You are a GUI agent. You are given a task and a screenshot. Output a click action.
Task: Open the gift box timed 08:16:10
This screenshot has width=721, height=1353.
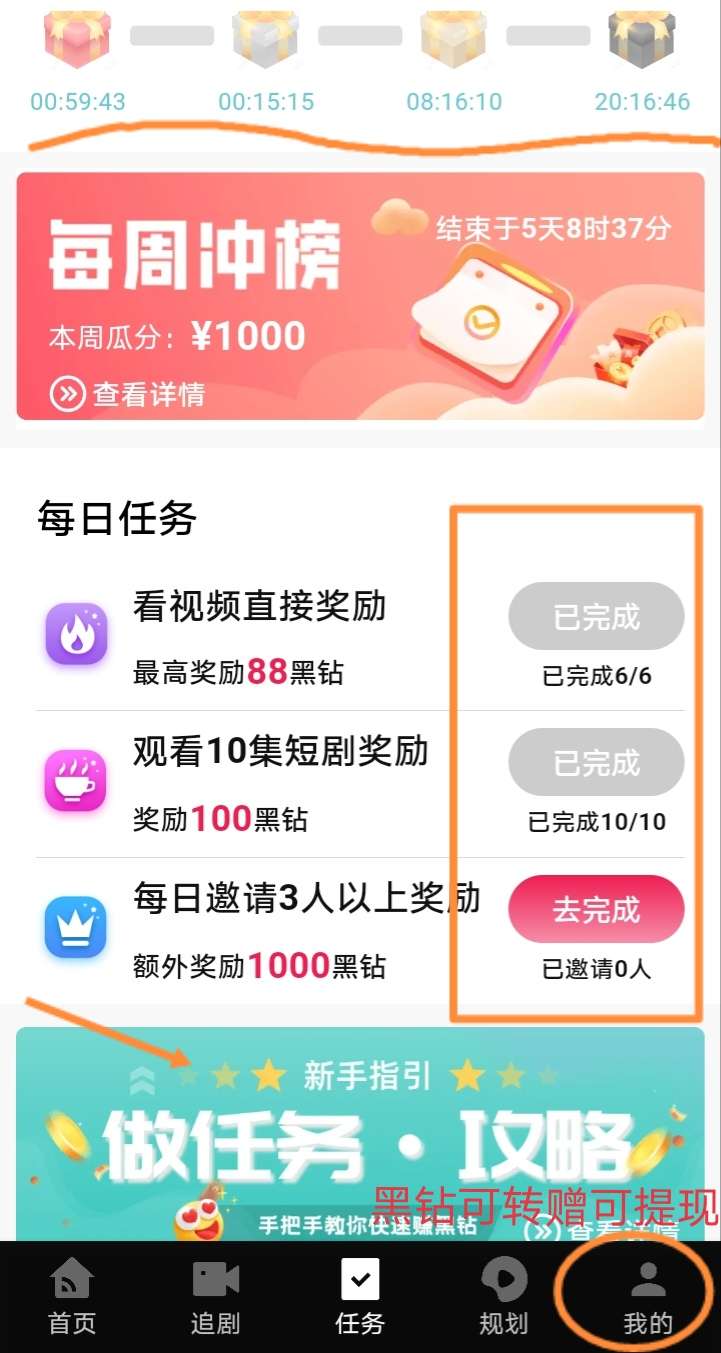(454, 39)
